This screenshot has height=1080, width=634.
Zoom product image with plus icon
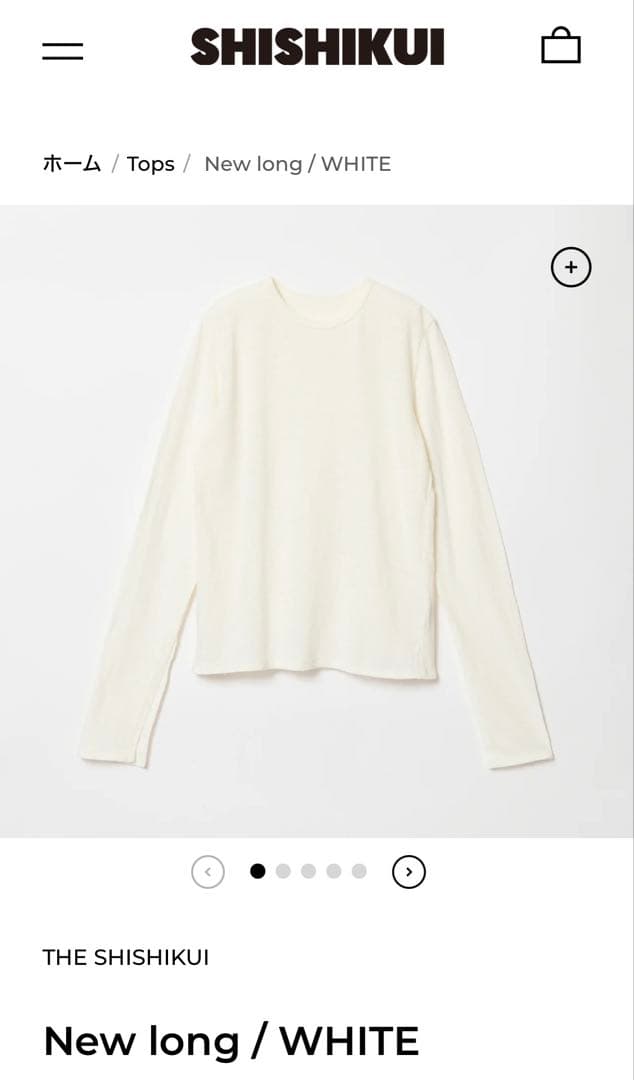(571, 267)
